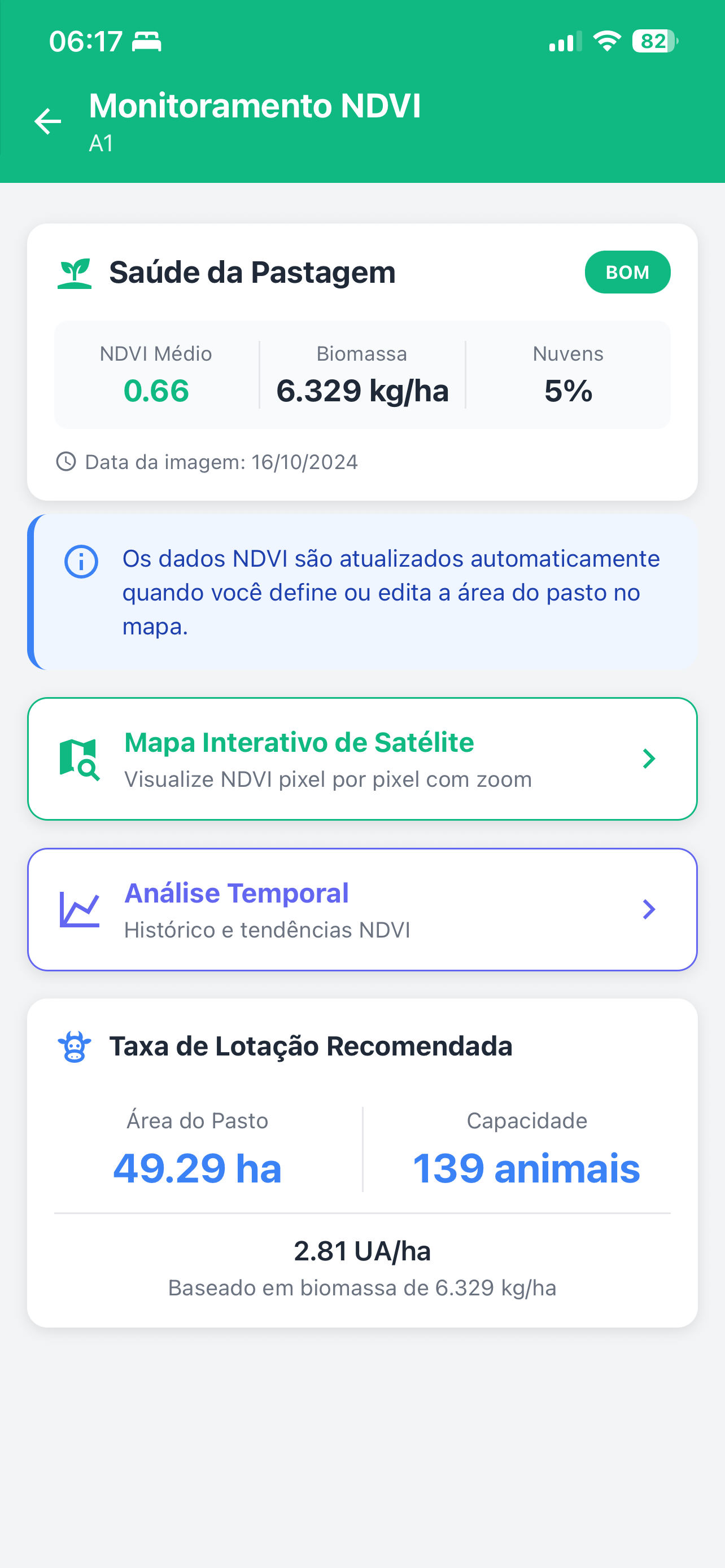Tap the Biomassa value 6.329 kg/ha
Screen dimensions: 725x1568
362,390
